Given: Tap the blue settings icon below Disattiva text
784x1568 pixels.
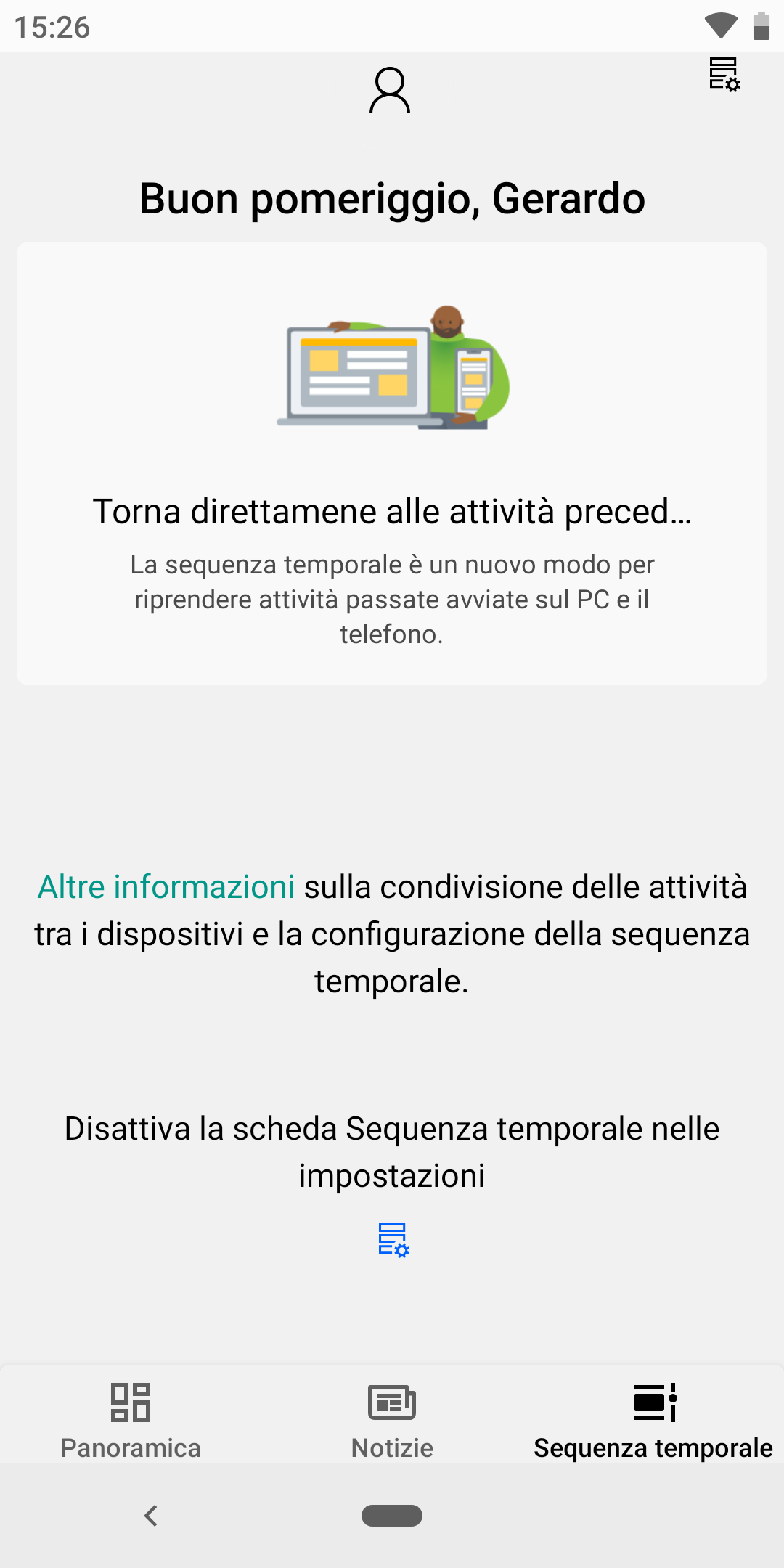Looking at the screenshot, I should pos(393,1240).
